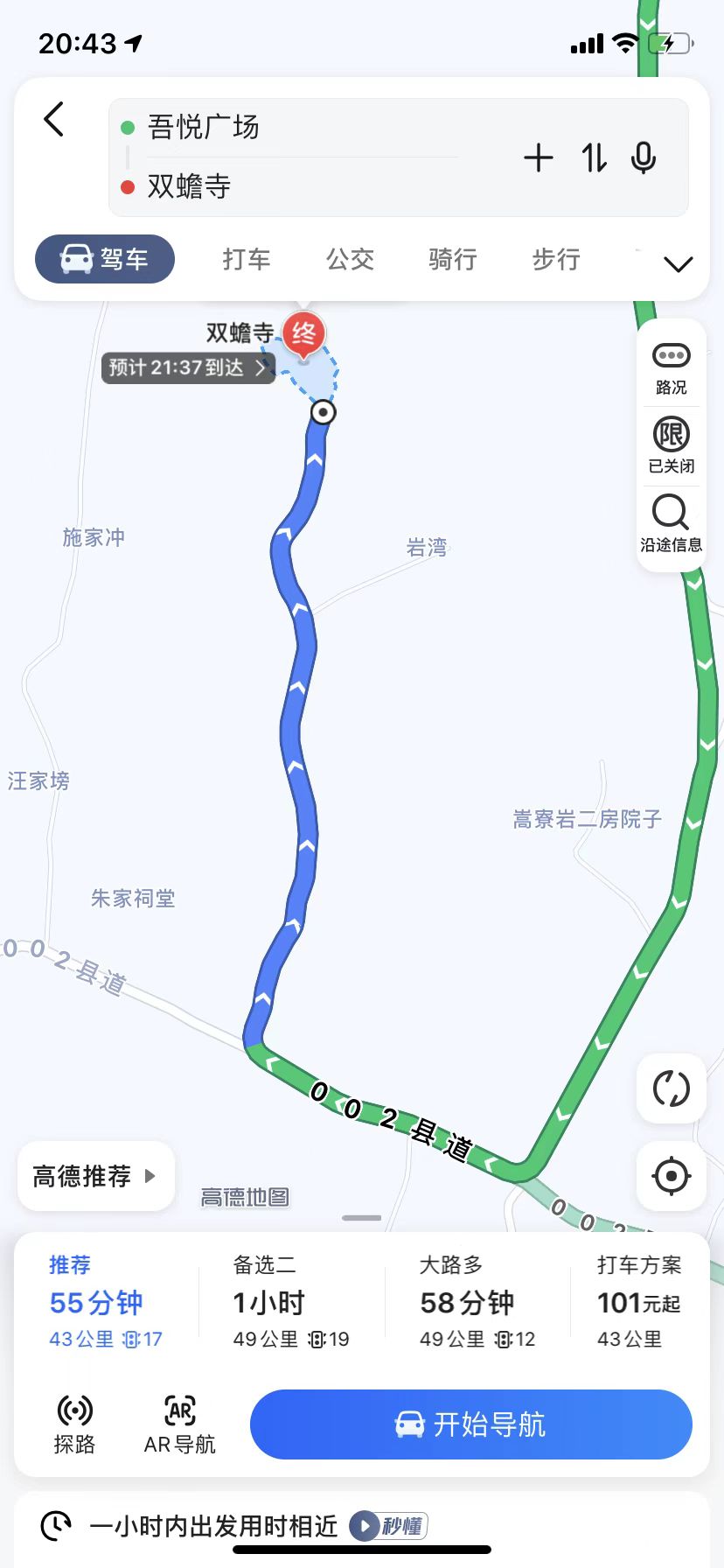724x1568 pixels.
Task: Switch to the 公交 tab
Action: 350,260
